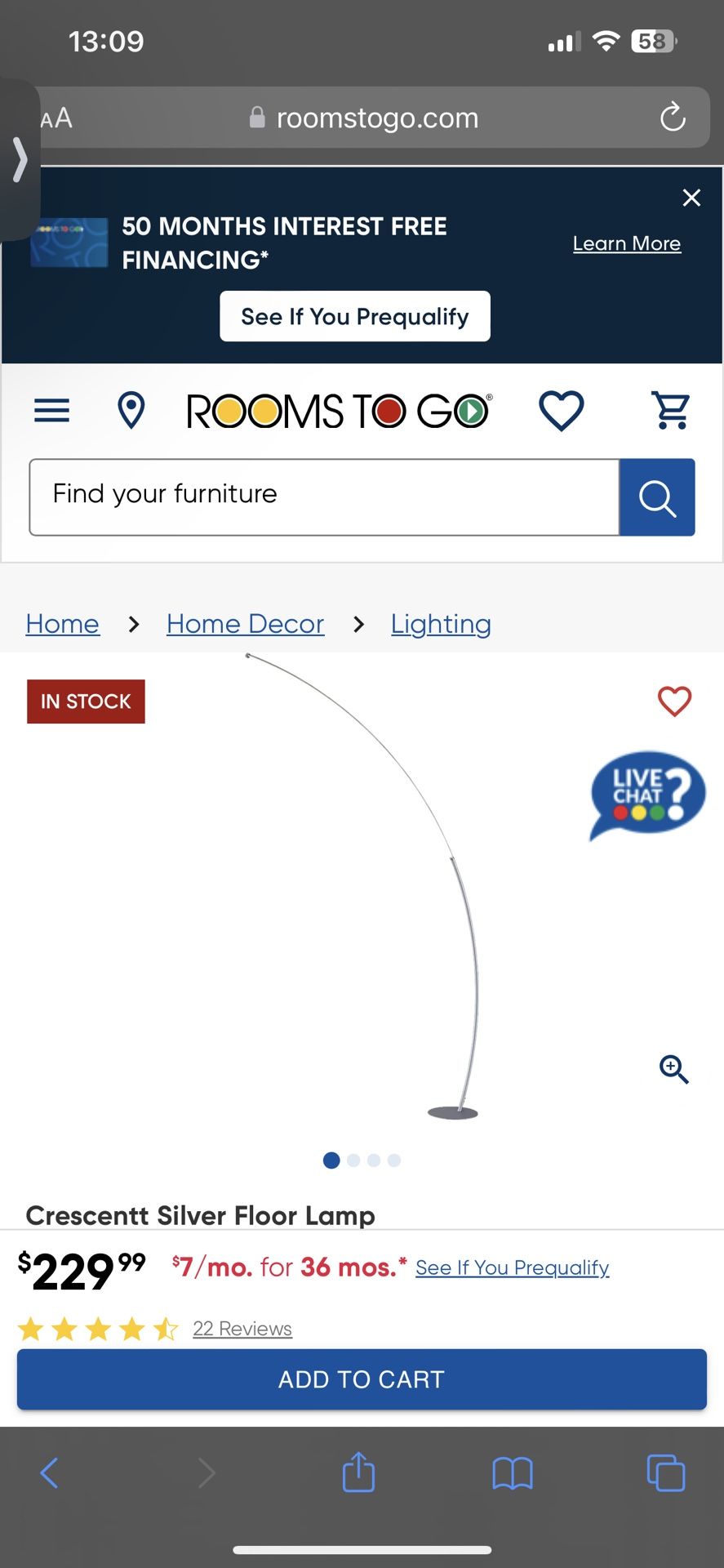Tap See If You Prequalify link by price
724x1568 pixels.
(x=512, y=1267)
